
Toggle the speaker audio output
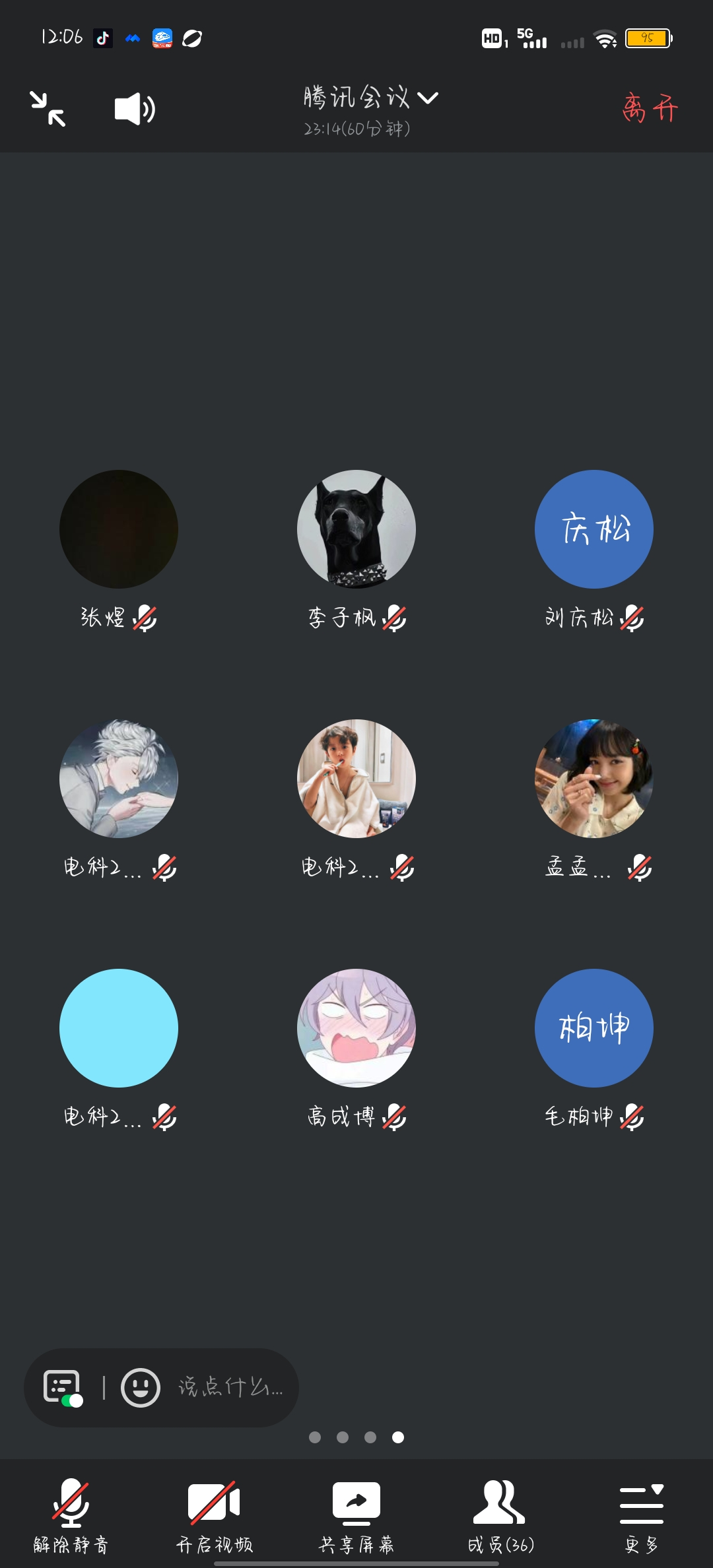(x=135, y=109)
